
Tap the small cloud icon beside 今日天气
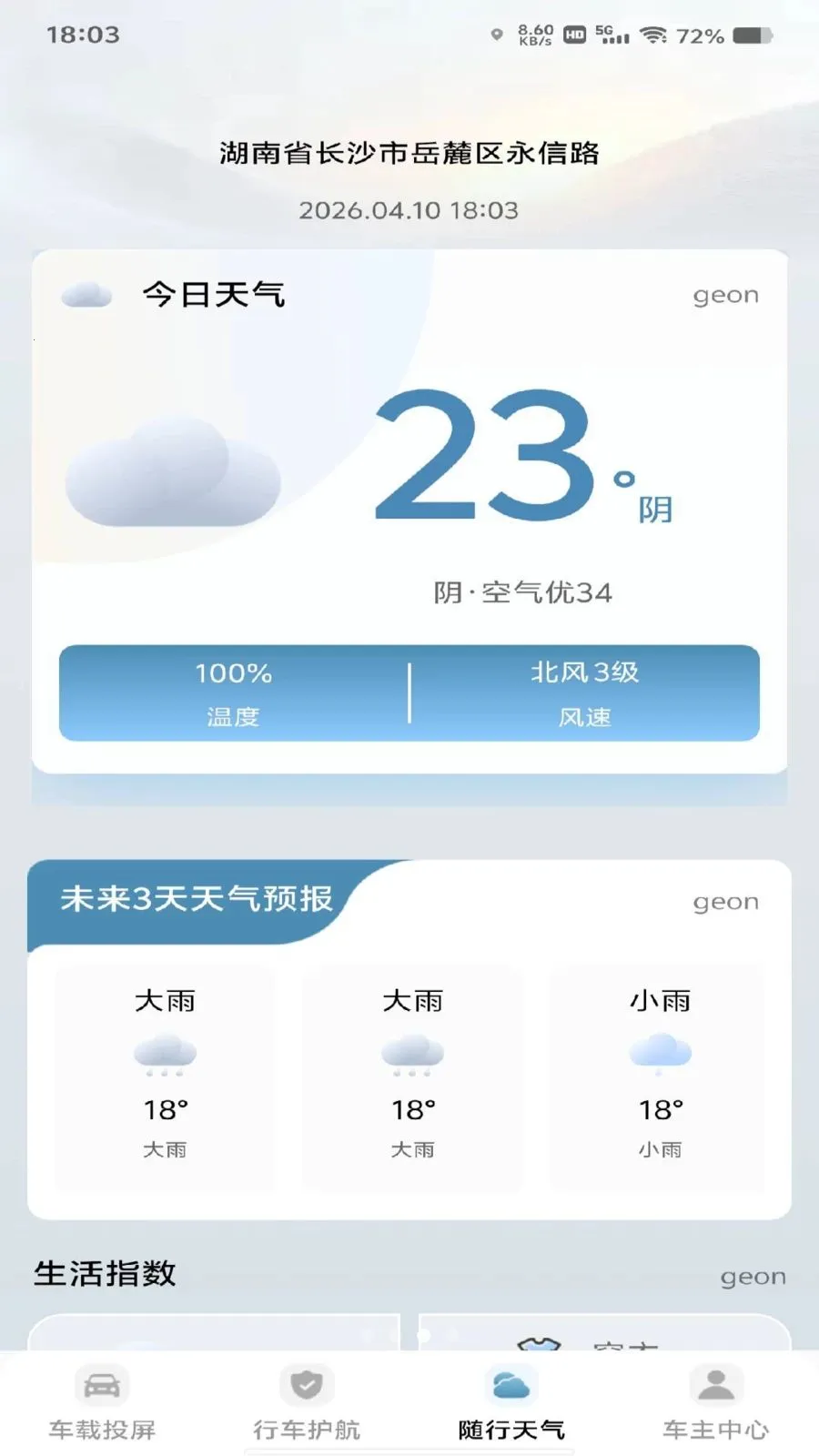click(87, 294)
